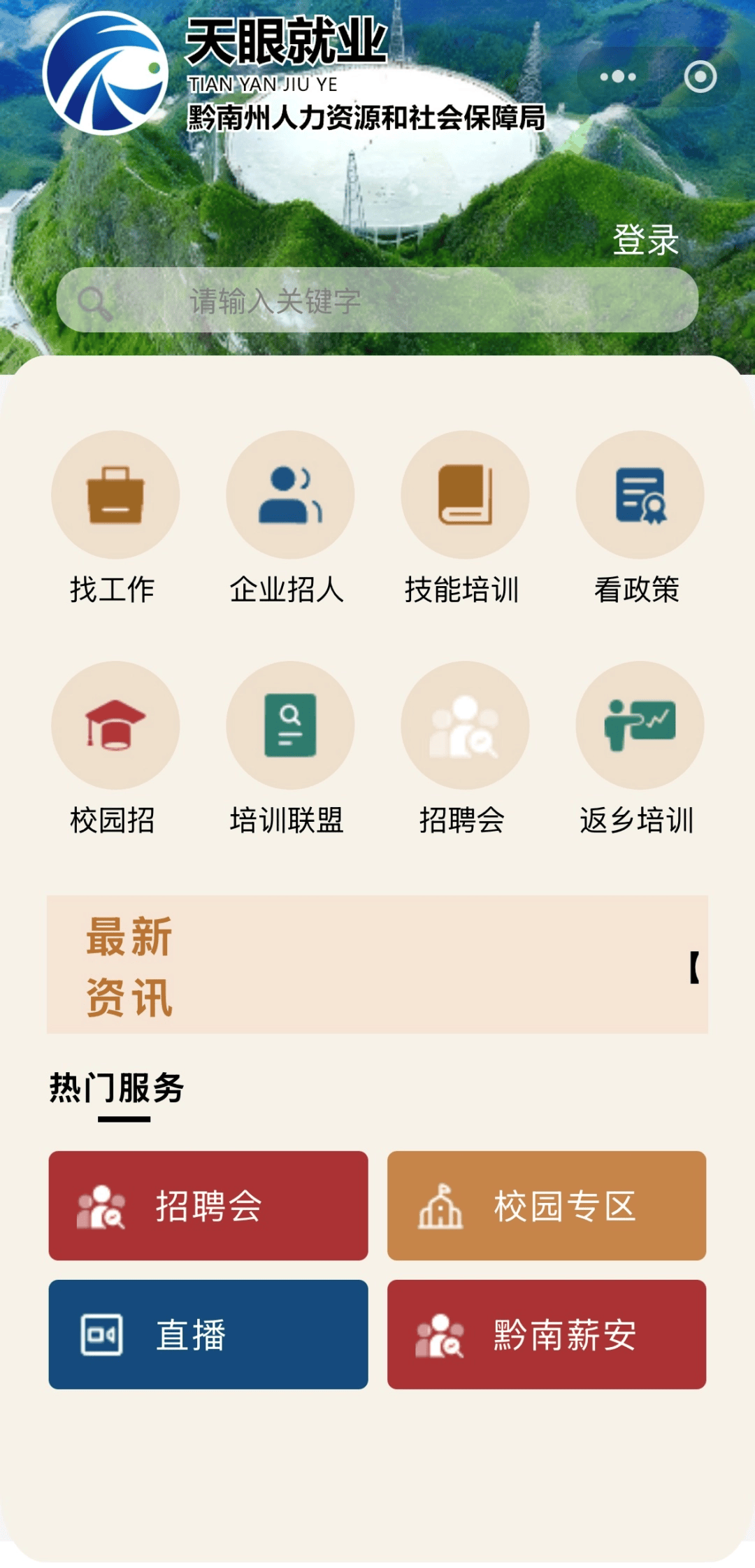Open the 最新资讯 news banner

coord(377,964)
